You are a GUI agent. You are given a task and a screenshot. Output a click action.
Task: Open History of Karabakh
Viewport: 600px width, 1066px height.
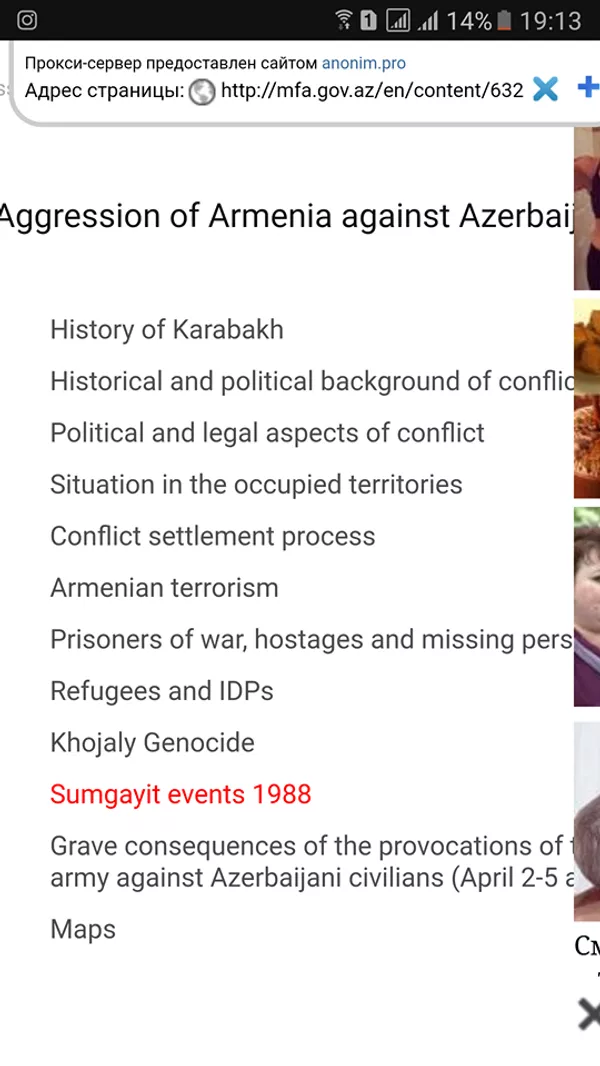[x=167, y=330]
